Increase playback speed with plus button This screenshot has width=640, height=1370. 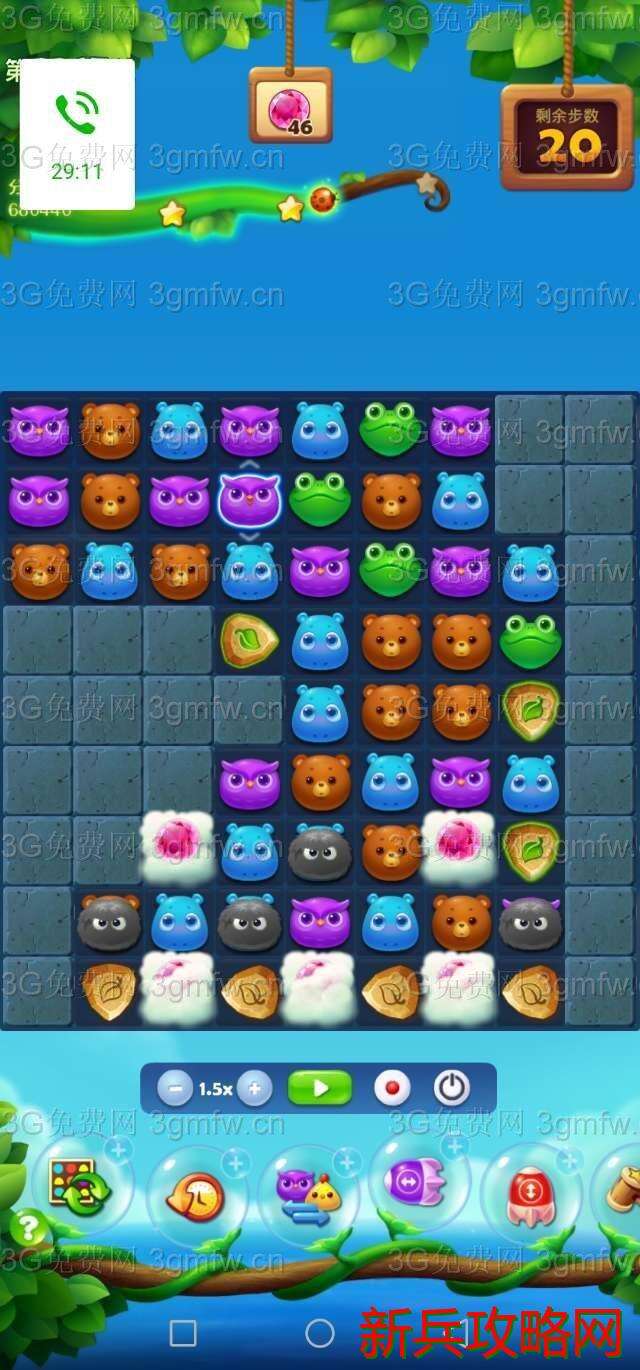click(254, 1089)
